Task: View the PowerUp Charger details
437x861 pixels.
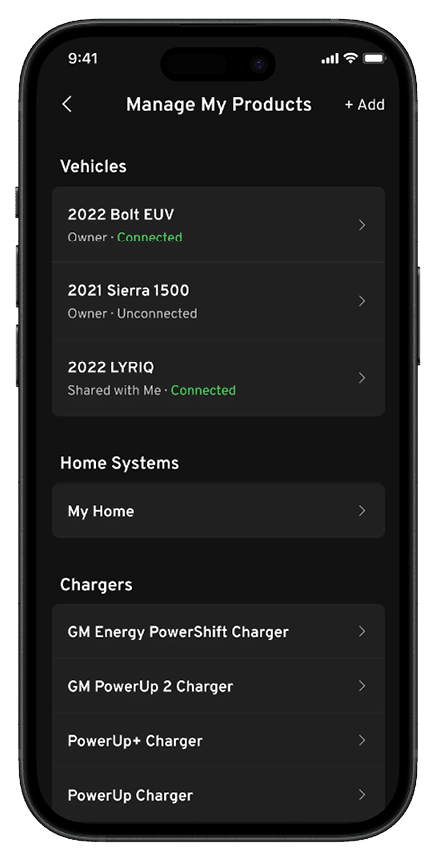Action: [x=218, y=795]
